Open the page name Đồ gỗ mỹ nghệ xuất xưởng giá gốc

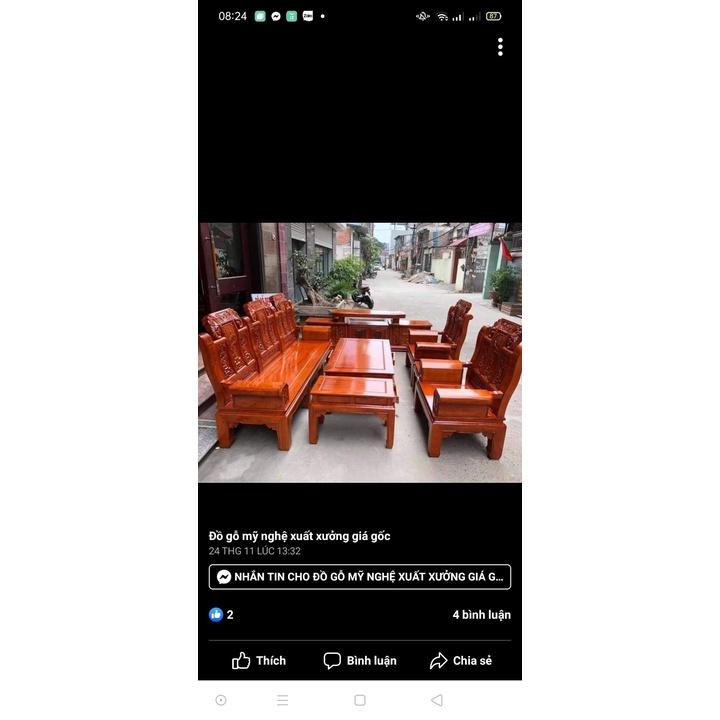[x=299, y=536]
